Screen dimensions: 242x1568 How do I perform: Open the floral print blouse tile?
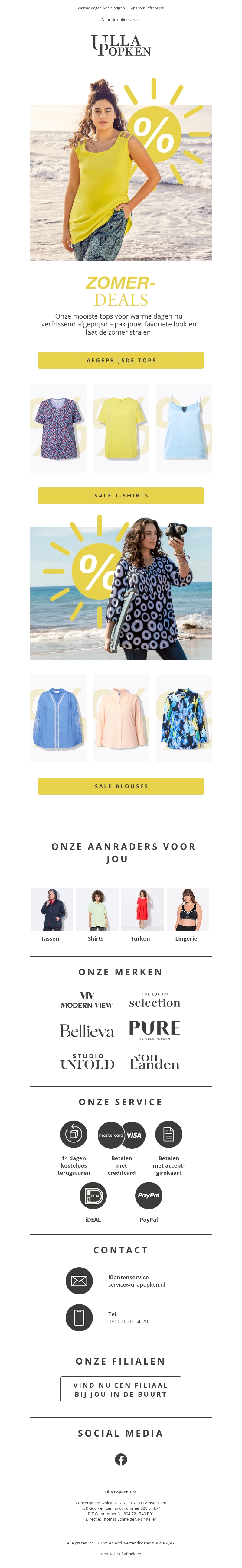click(x=184, y=718)
